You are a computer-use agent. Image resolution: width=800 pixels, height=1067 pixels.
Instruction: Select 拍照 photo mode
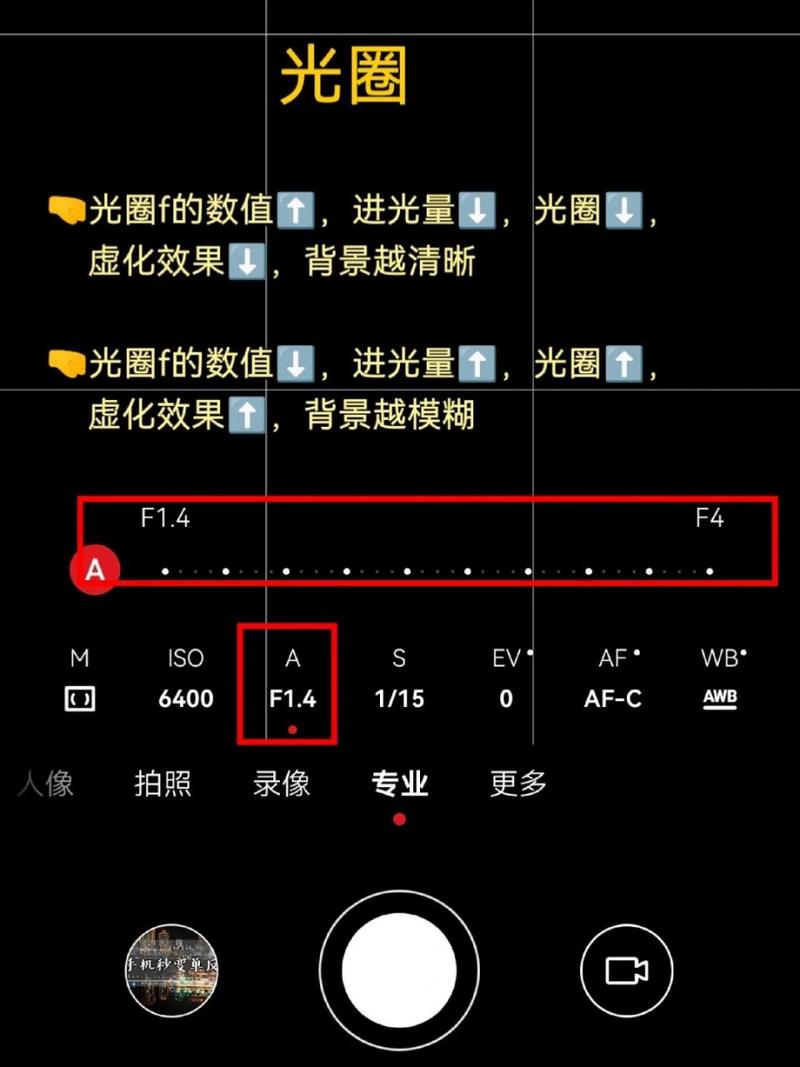(x=164, y=784)
